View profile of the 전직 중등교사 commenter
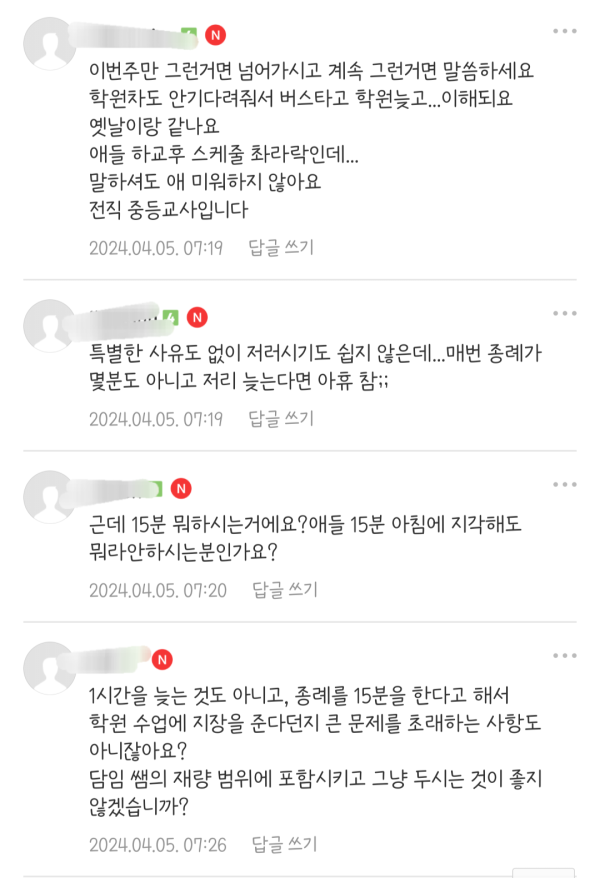 point(51,47)
